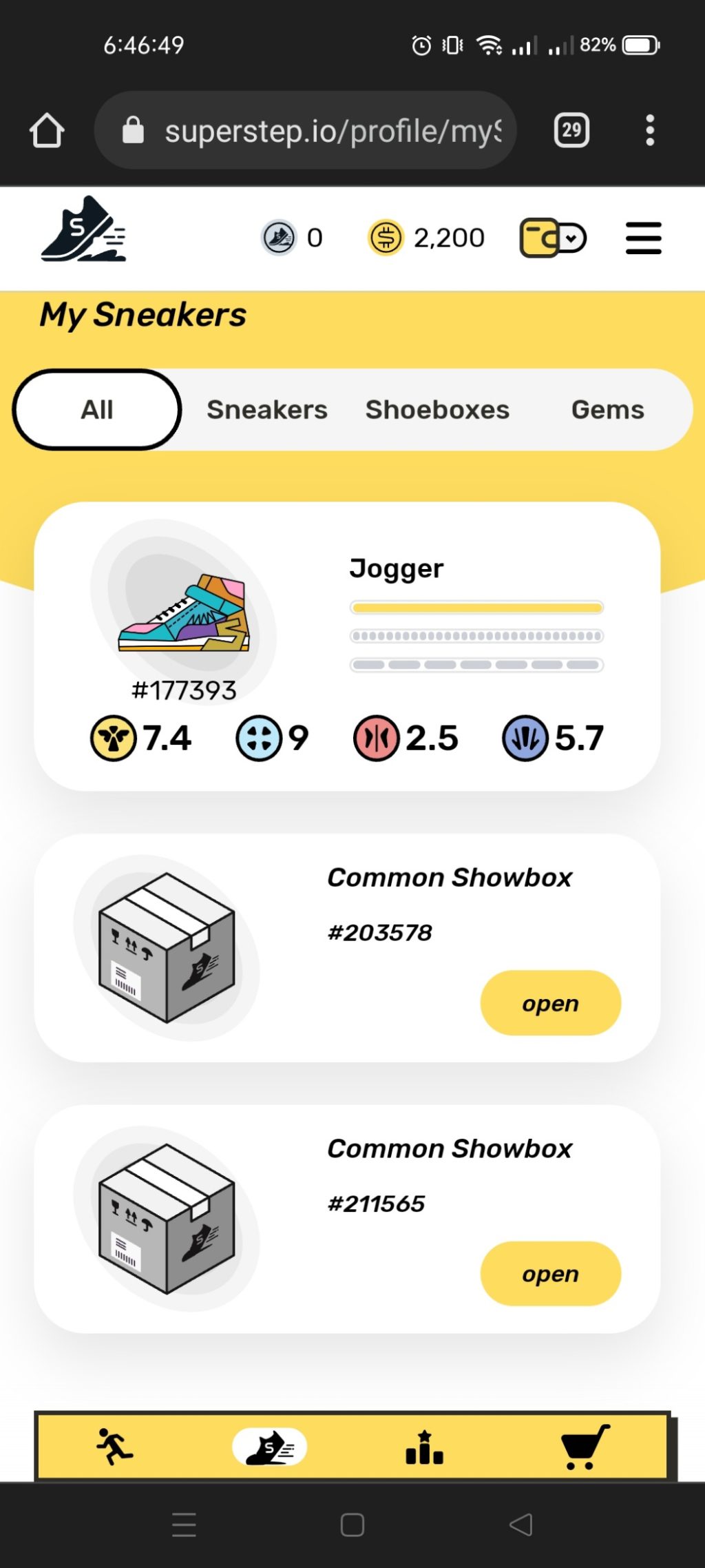Open the Jogger sneaker #177393 card
Viewport: 705px width, 1568px height.
click(x=347, y=646)
